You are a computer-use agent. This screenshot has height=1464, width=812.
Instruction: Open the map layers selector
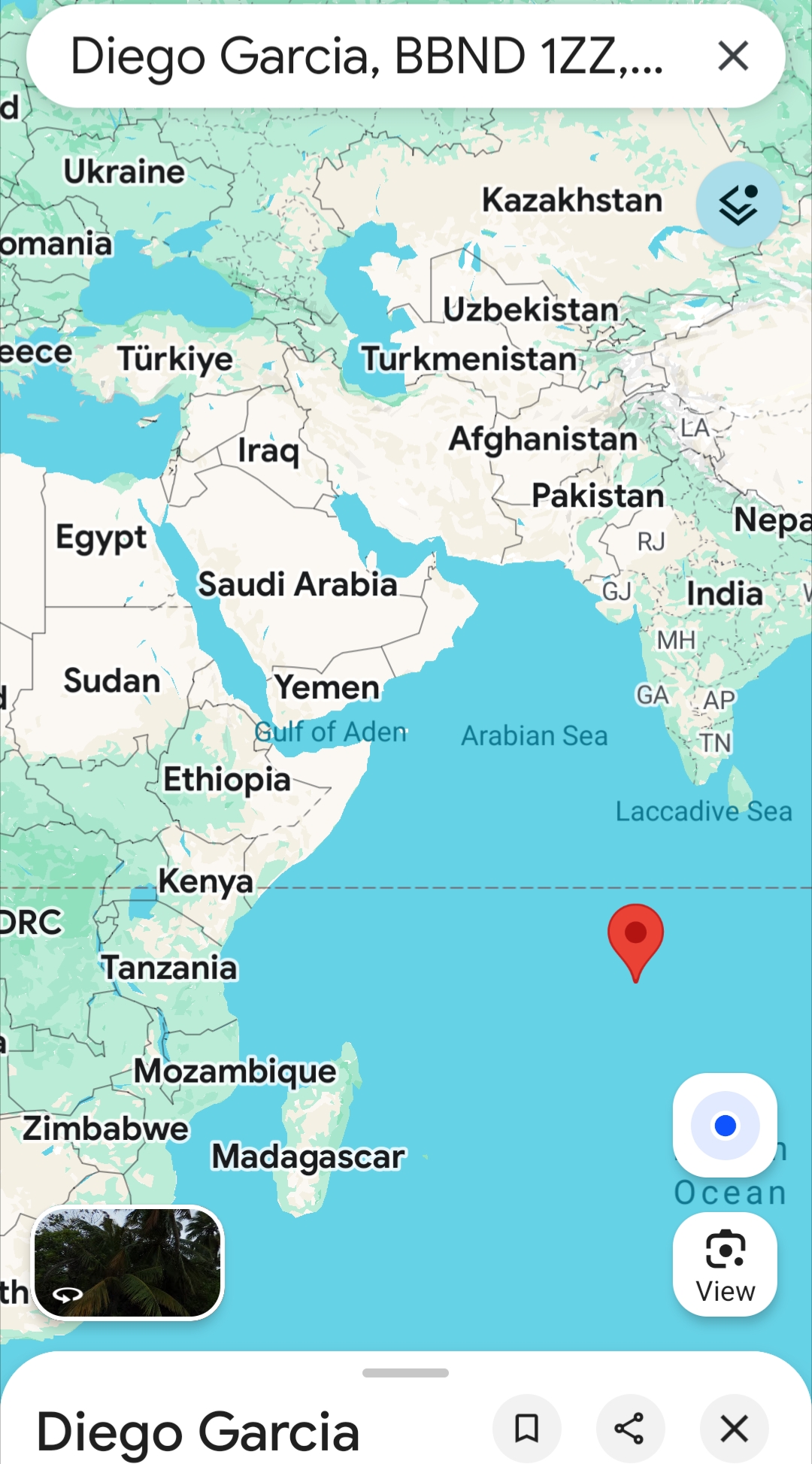(738, 205)
